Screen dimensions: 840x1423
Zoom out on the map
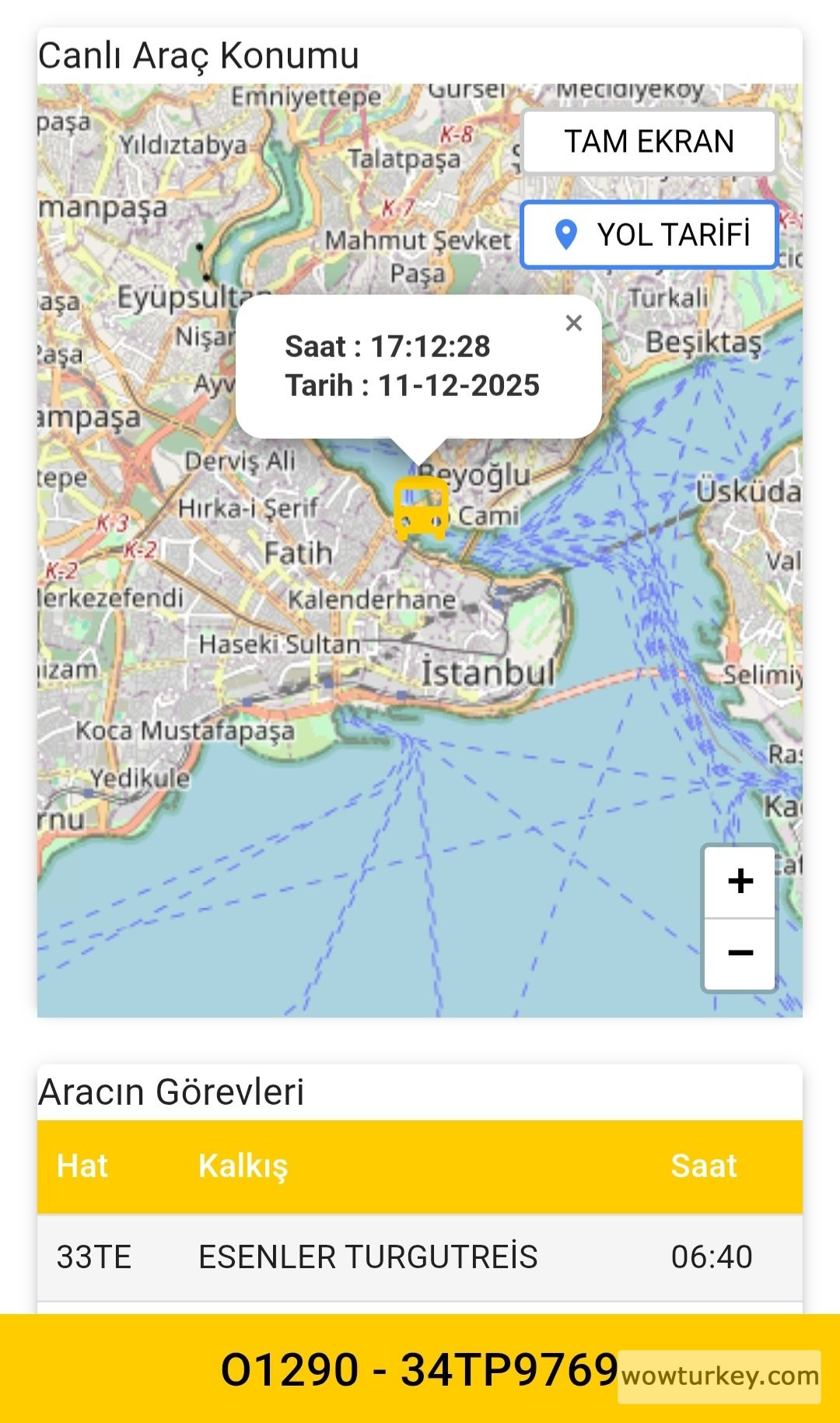(x=740, y=953)
